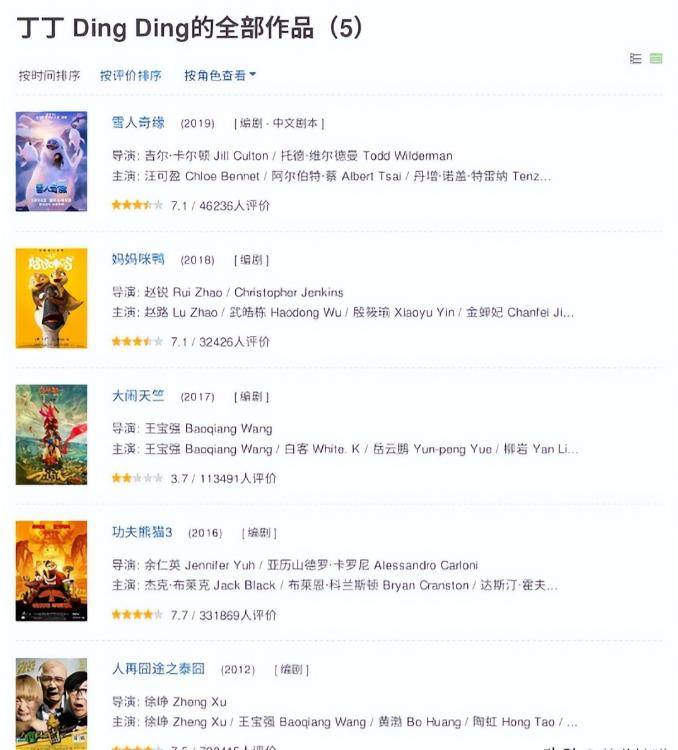This screenshot has width=678, height=750.
Task: View the 大闹天竺 poster thumbnail
Action: (x=51, y=435)
